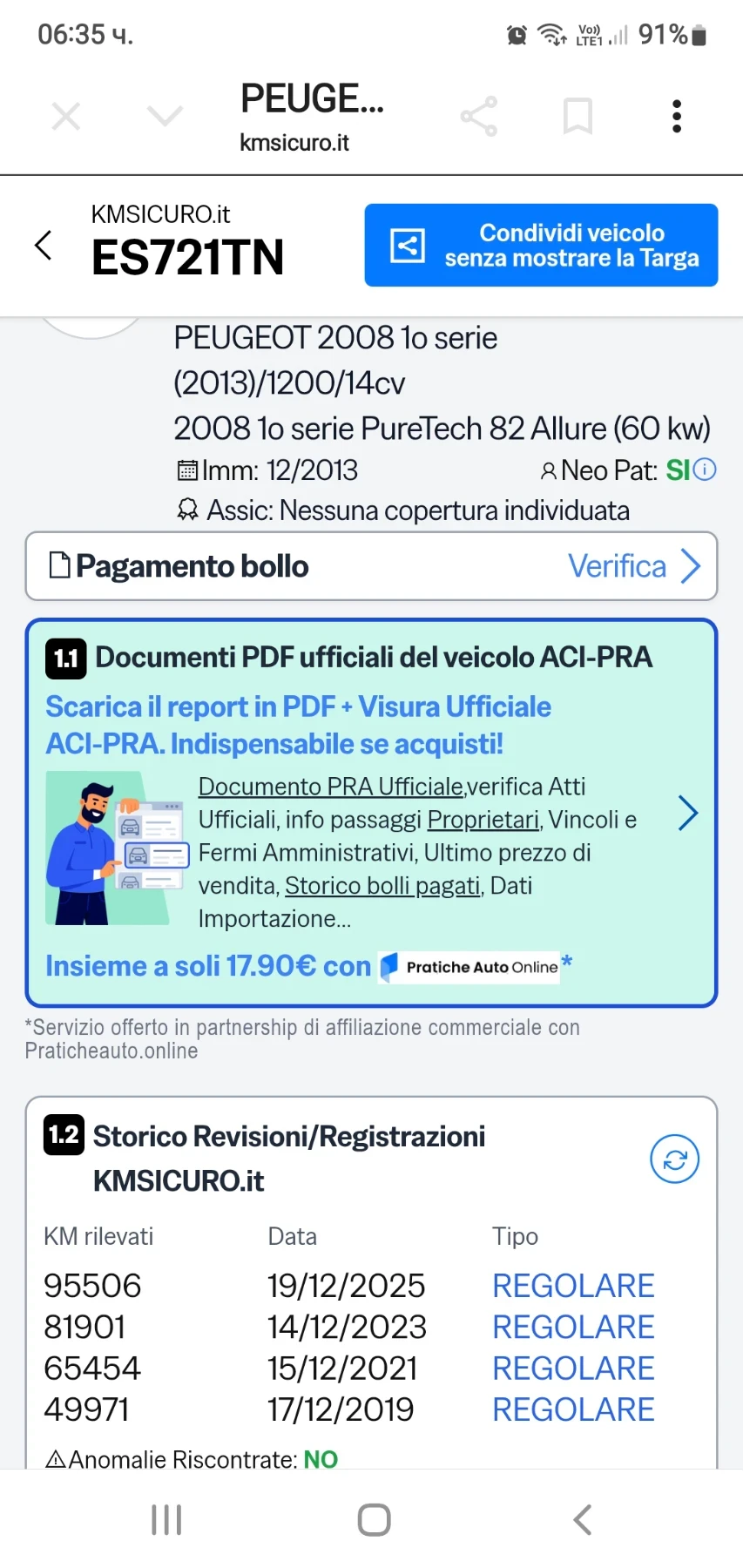The height and width of the screenshot is (1568, 743).
Task: Open the REGOLARE entry for 14/12/2023
Action: pyautogui.click(x=572, y=1327)
